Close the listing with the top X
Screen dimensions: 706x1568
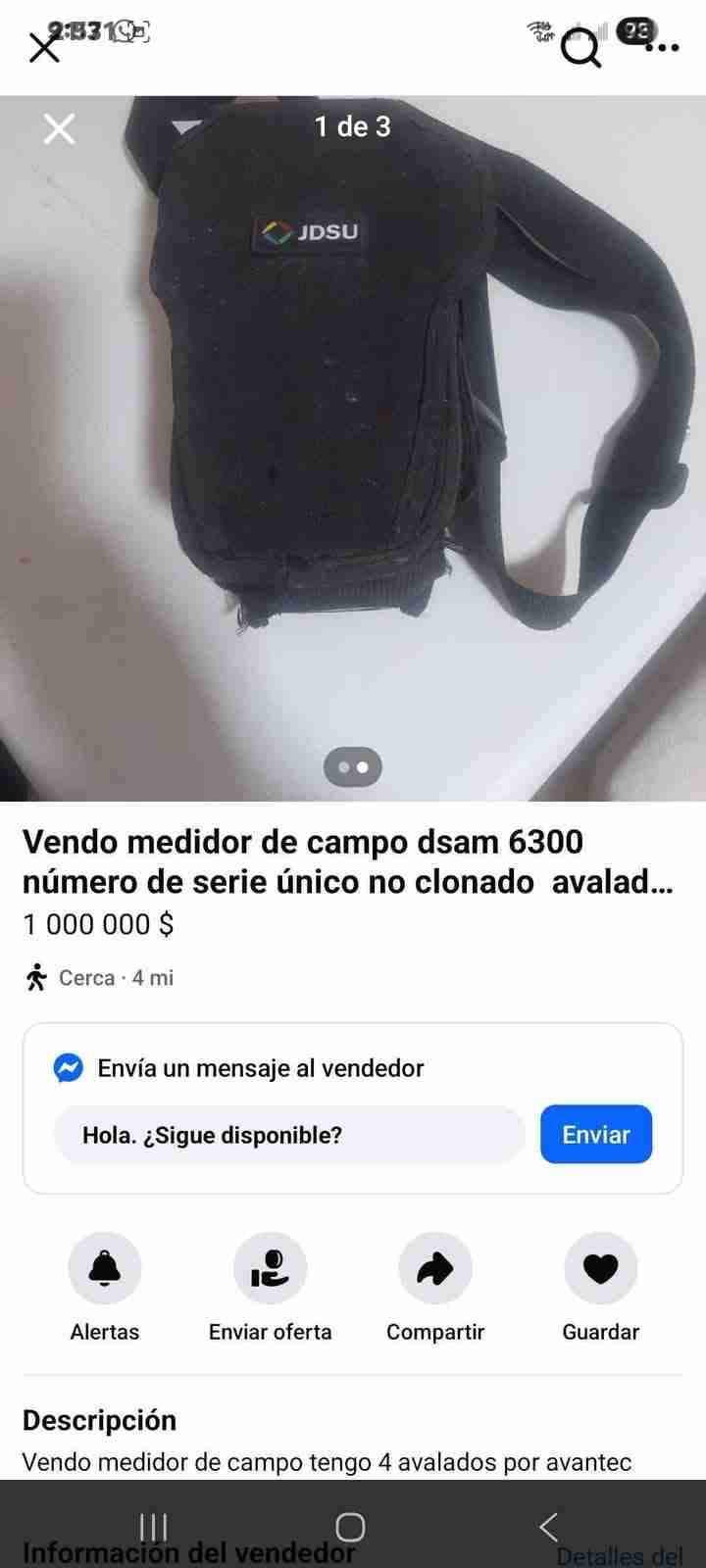(43, 46)
